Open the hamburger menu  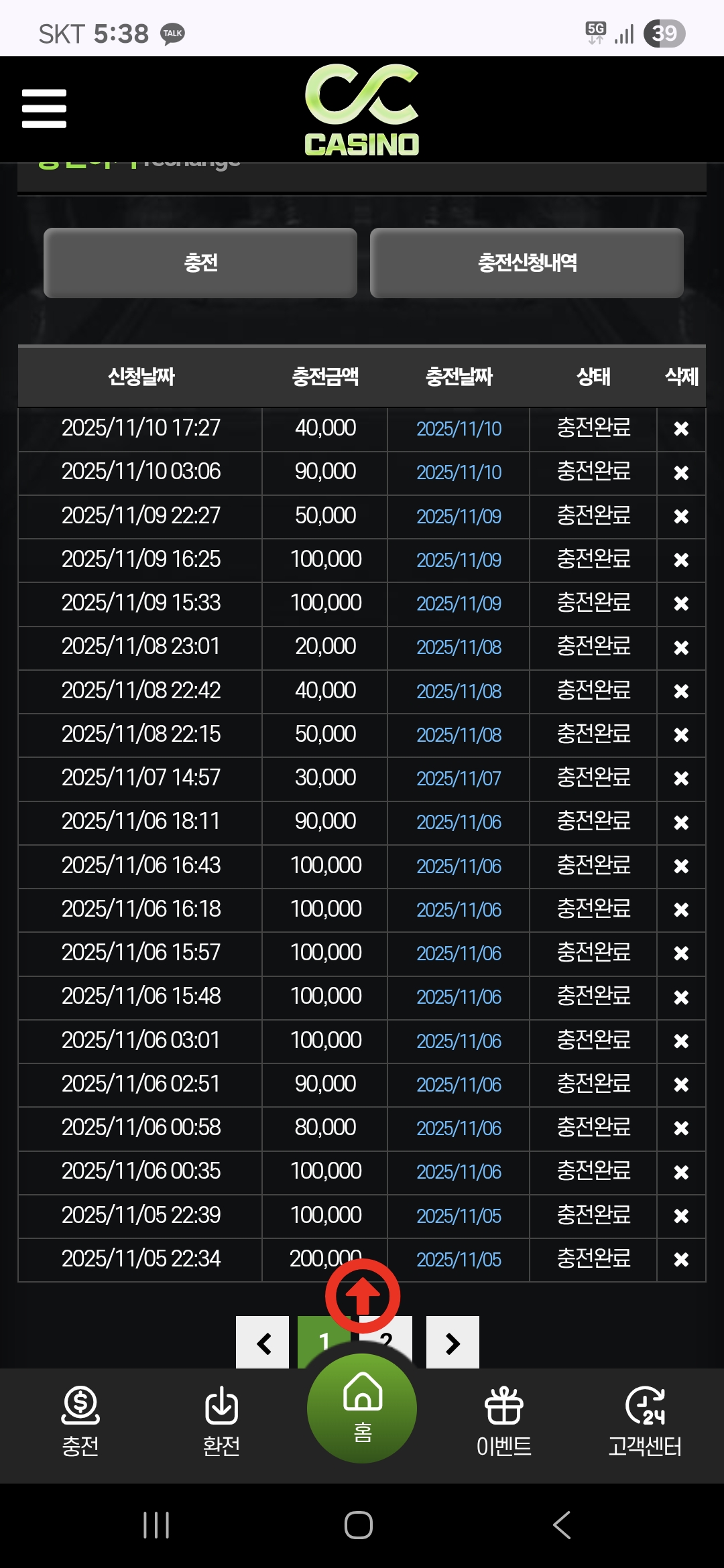pyautogui.click(x=44, y=109)
